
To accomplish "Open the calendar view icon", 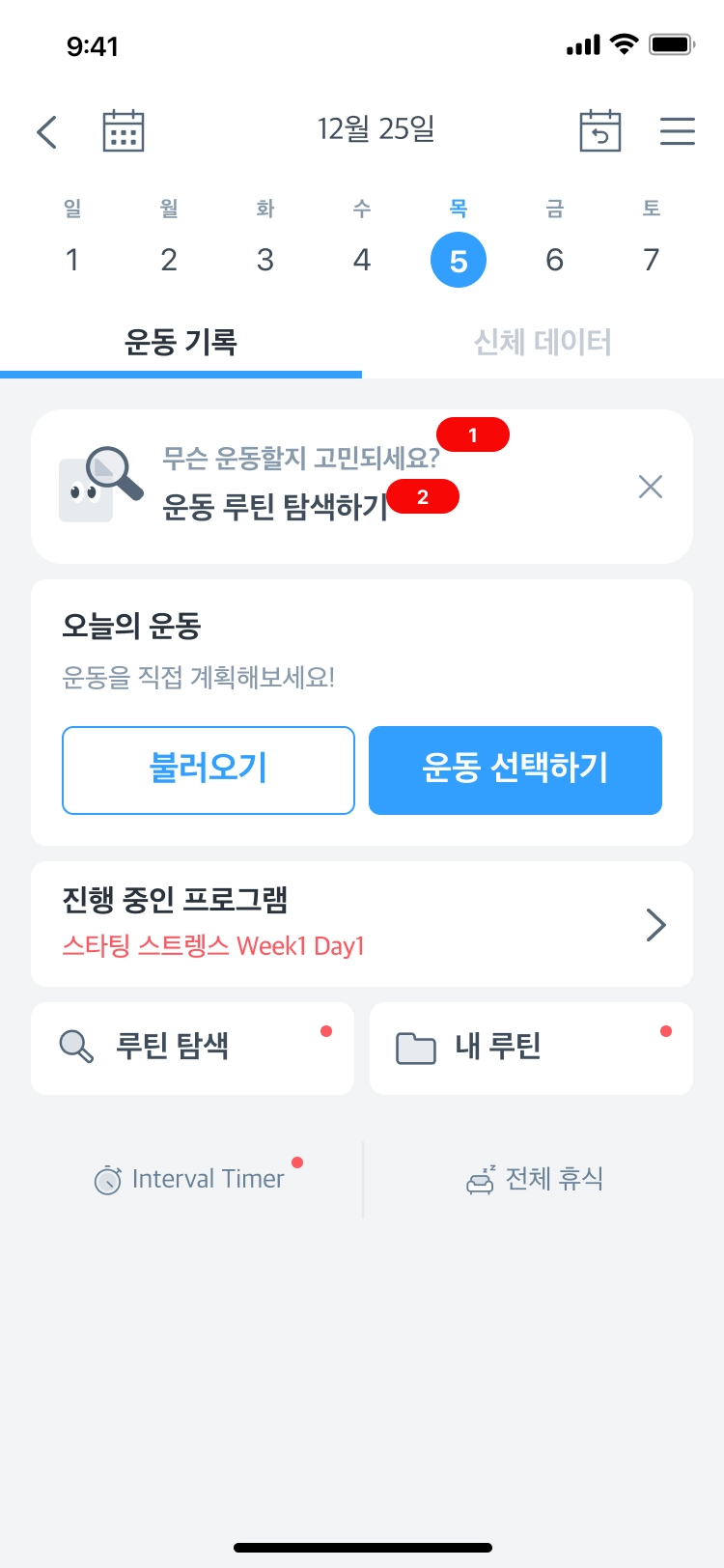I will click(x=124, y=131).
